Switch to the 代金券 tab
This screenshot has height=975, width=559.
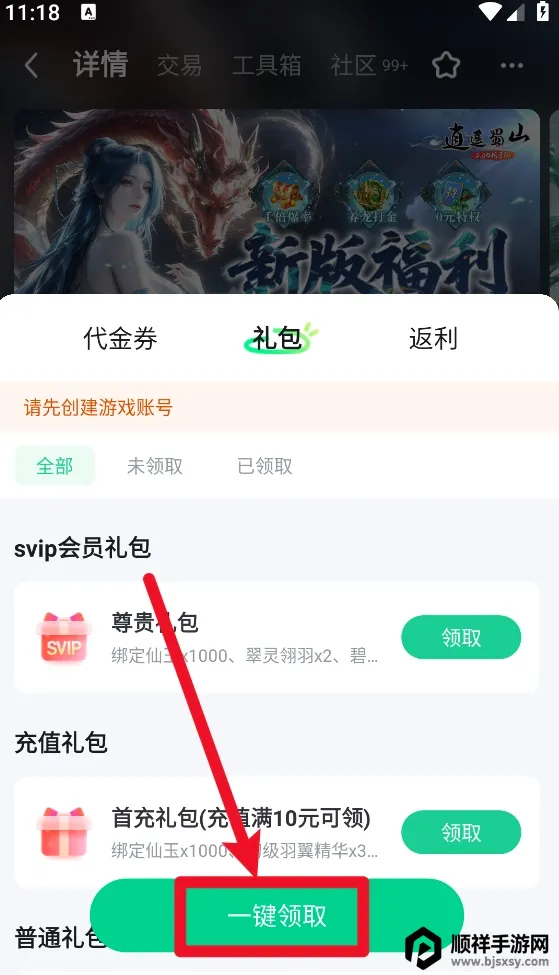tap(121, 339)
